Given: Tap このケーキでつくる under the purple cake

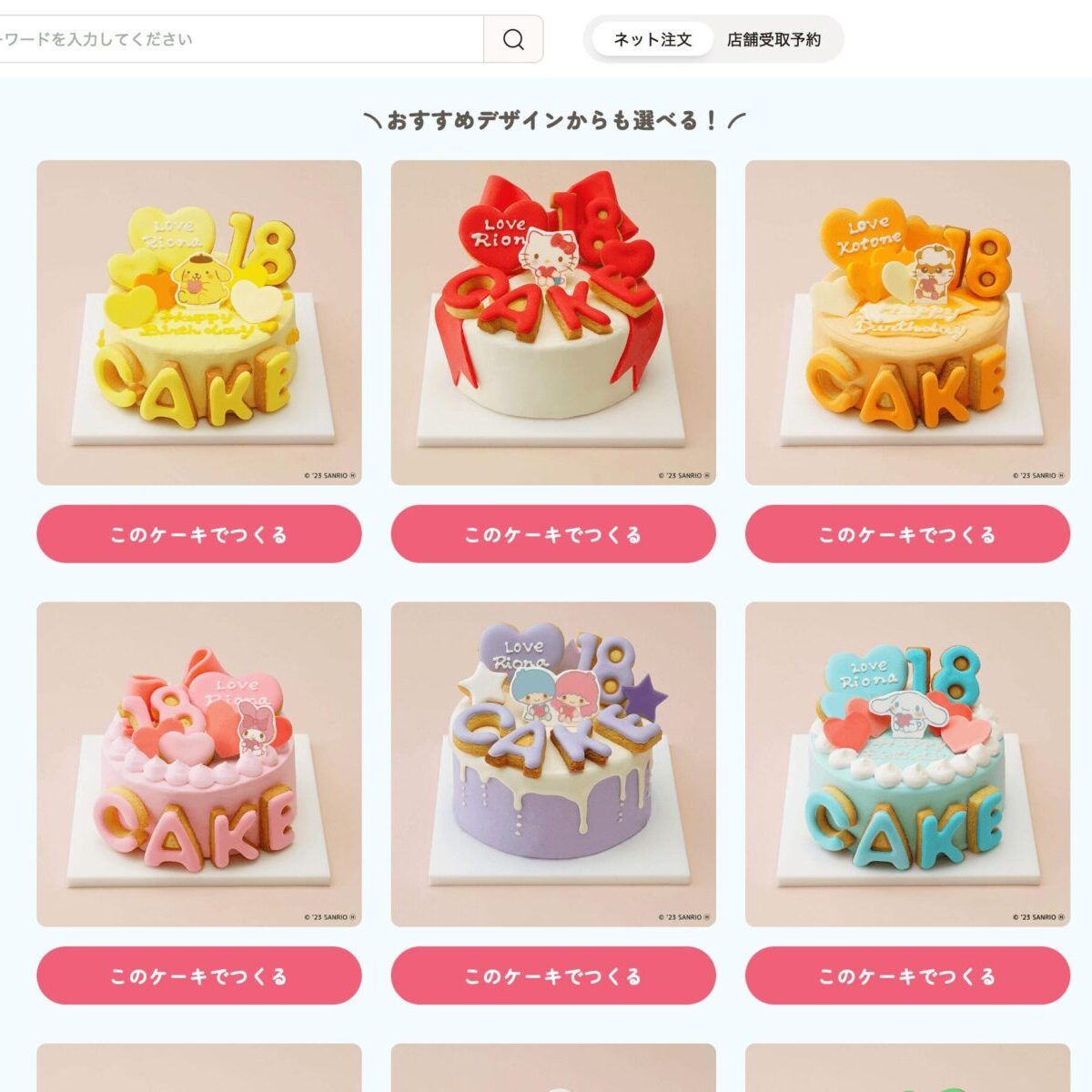Looking at the screenshot, I should tap(553, 976).
